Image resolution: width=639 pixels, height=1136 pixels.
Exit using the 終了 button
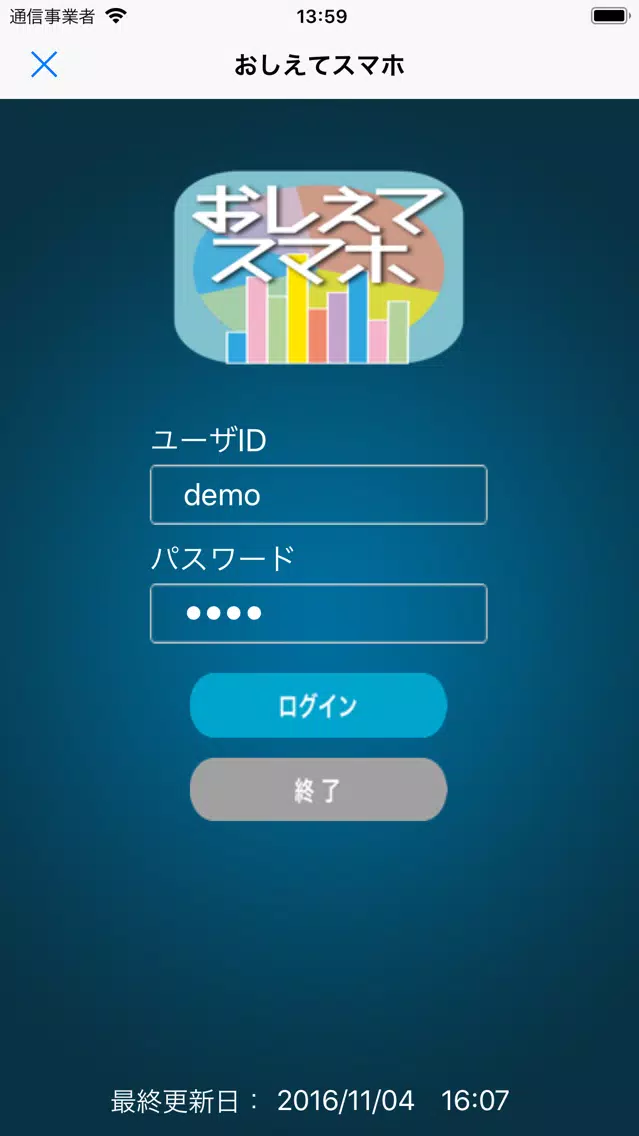point(319,790)
